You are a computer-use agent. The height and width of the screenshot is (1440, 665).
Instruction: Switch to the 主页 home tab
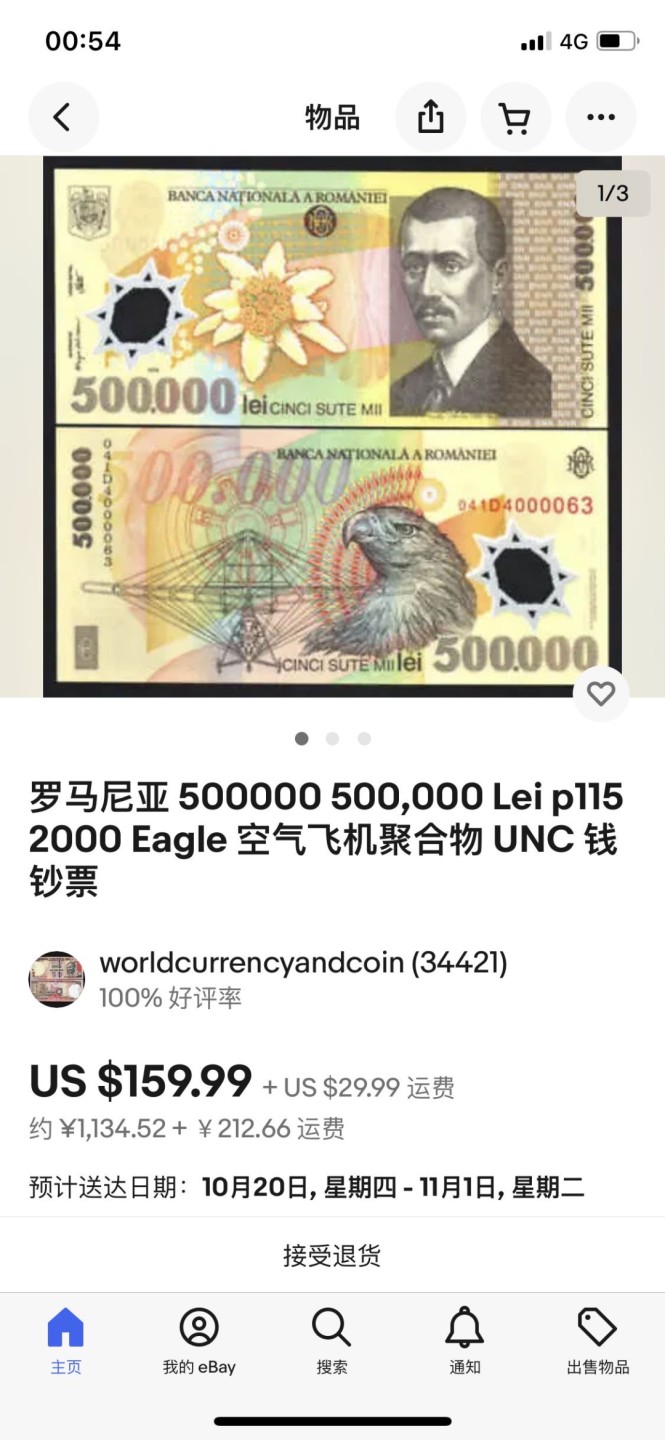pyautogui.click(x=66, y=1342)
